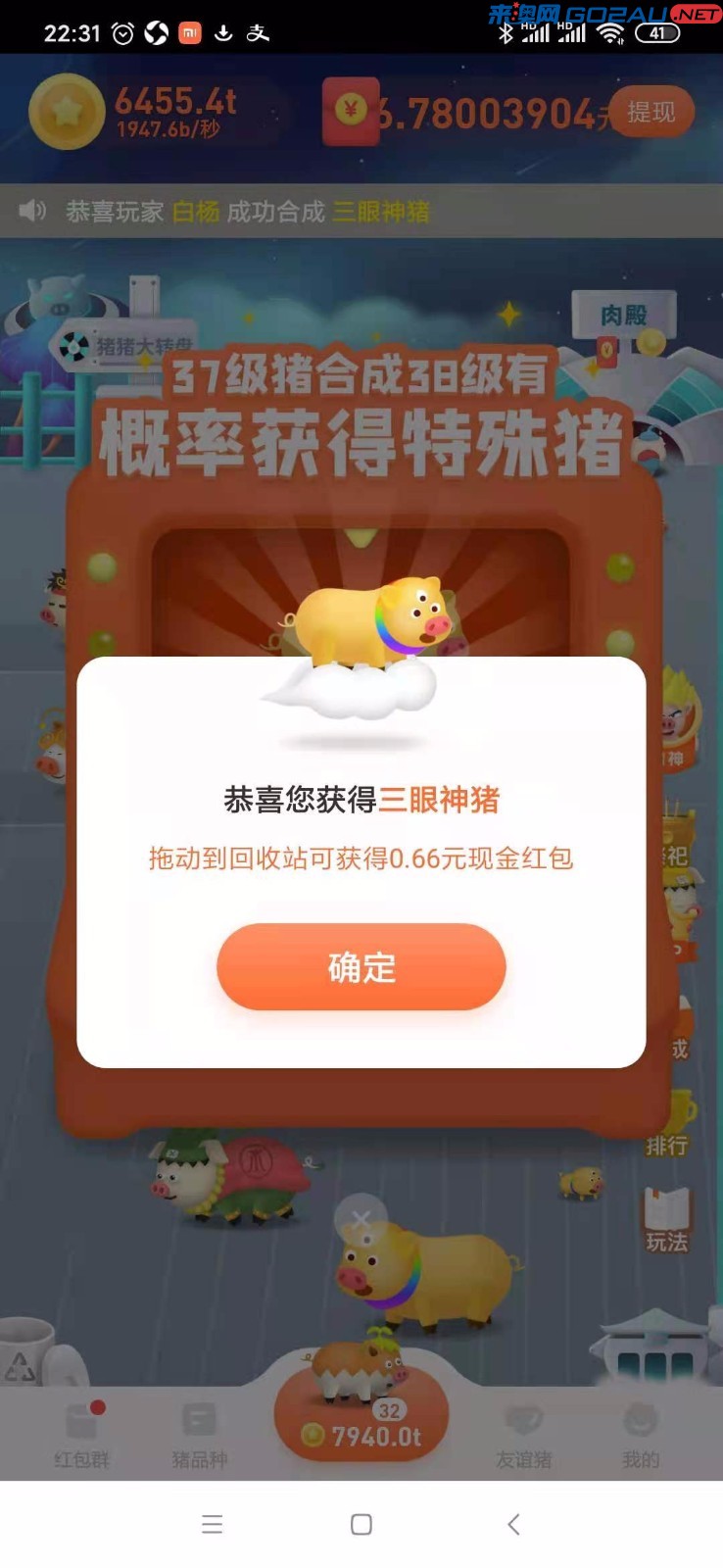
Task: Open the 友谊猪 tab
Action: pos(523,1433)
